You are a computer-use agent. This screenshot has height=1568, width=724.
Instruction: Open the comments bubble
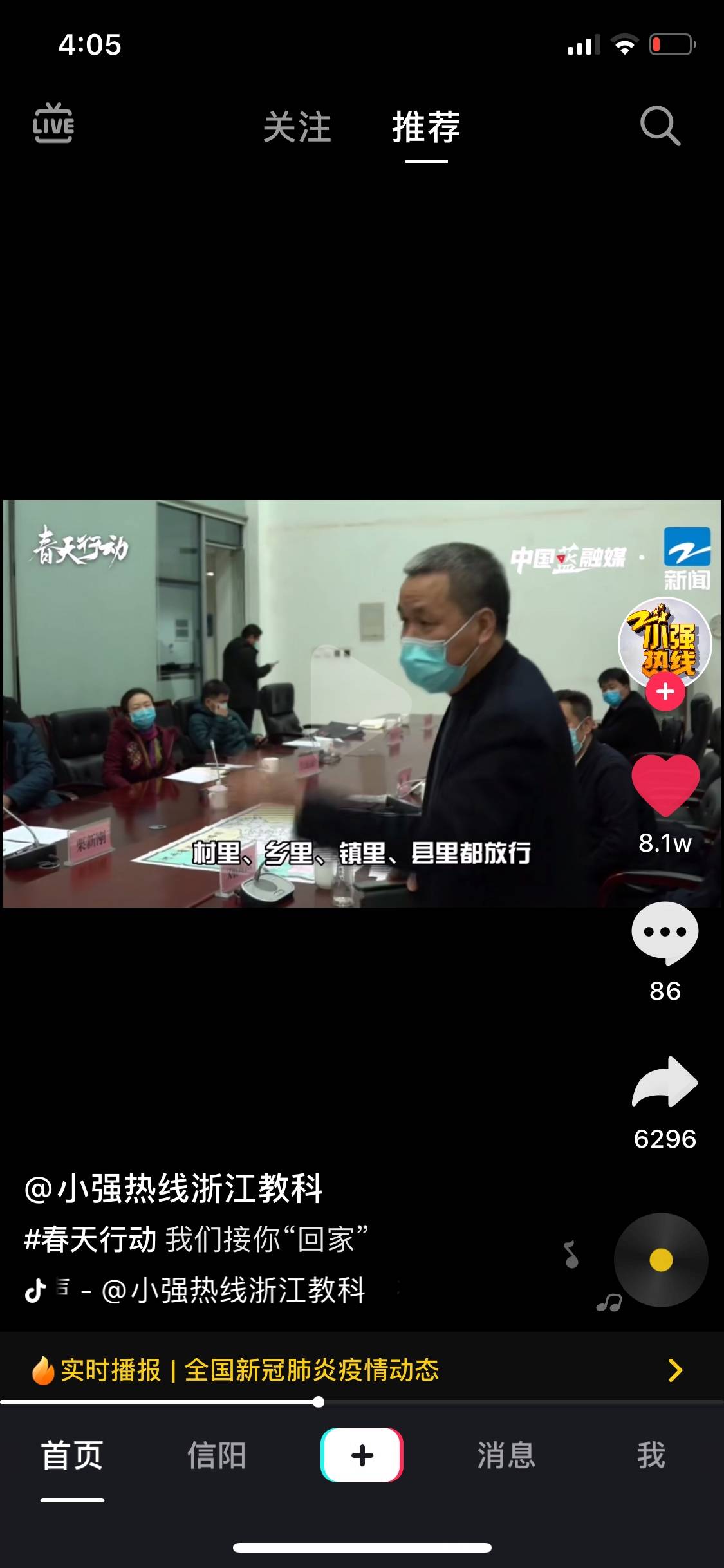[x=665, y=933]
